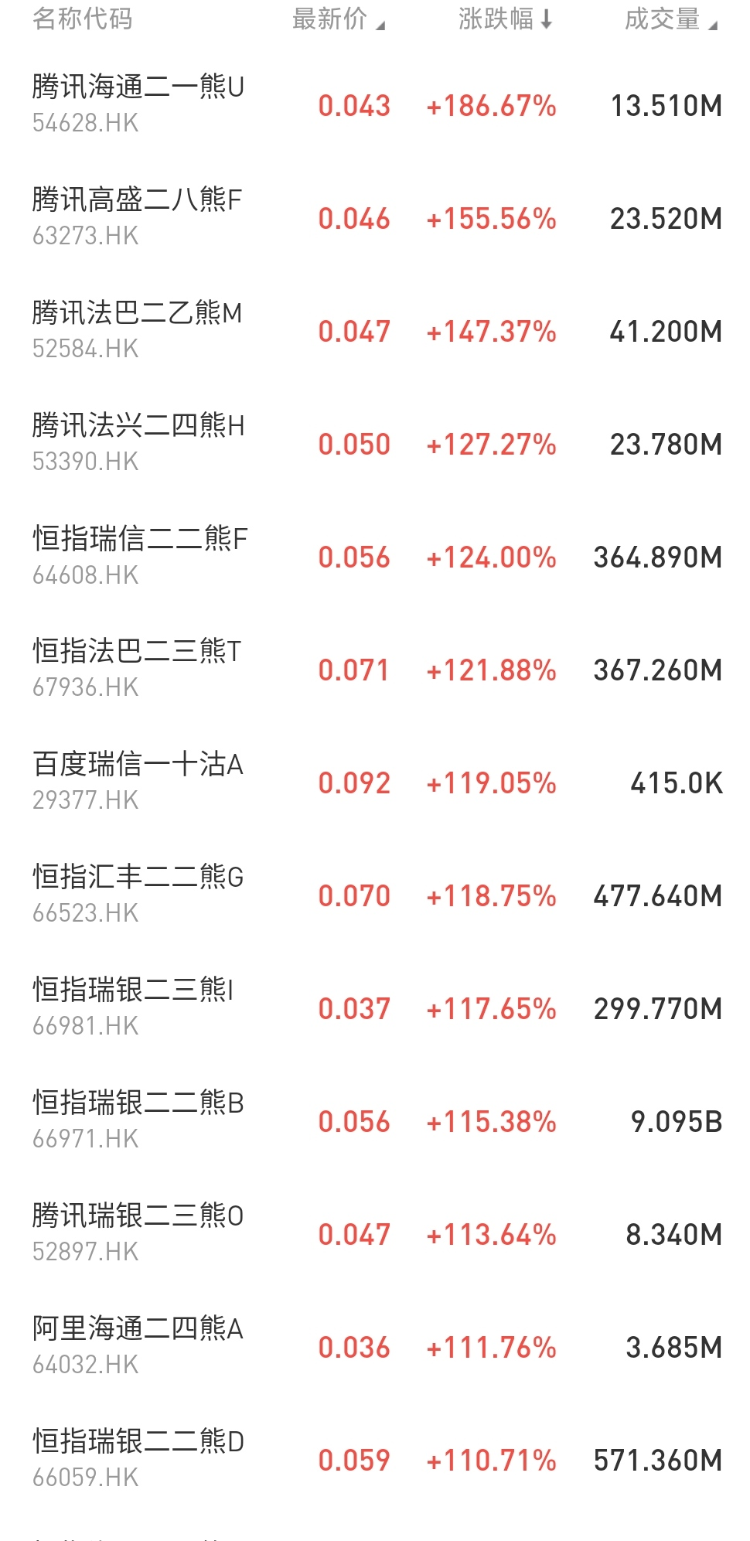The image size is (750, 1541).
Task: Open 恒指瑞银二三熊I 66981.HK
Action: click(375, 1008)
